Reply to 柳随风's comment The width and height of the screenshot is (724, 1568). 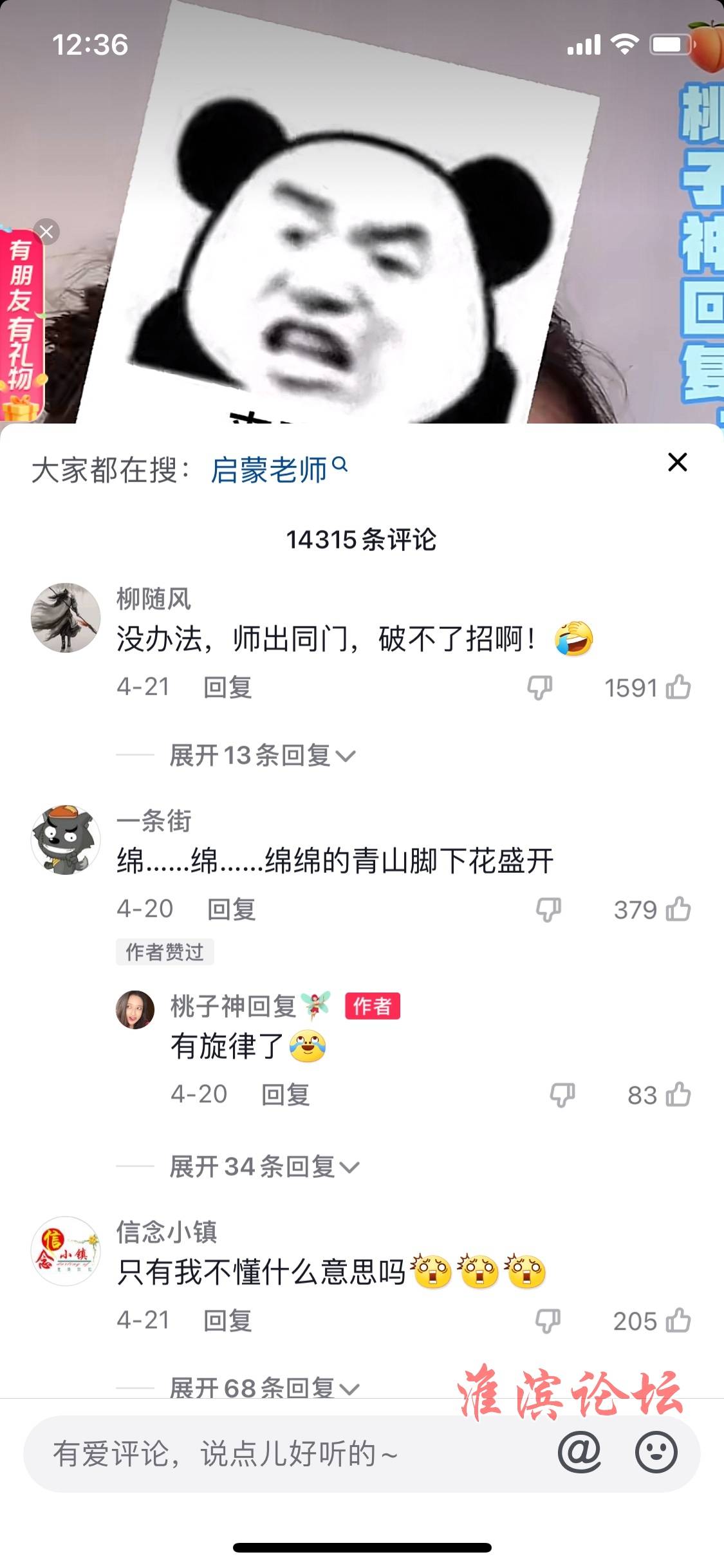pyautogui.click(x=227, y=687)
